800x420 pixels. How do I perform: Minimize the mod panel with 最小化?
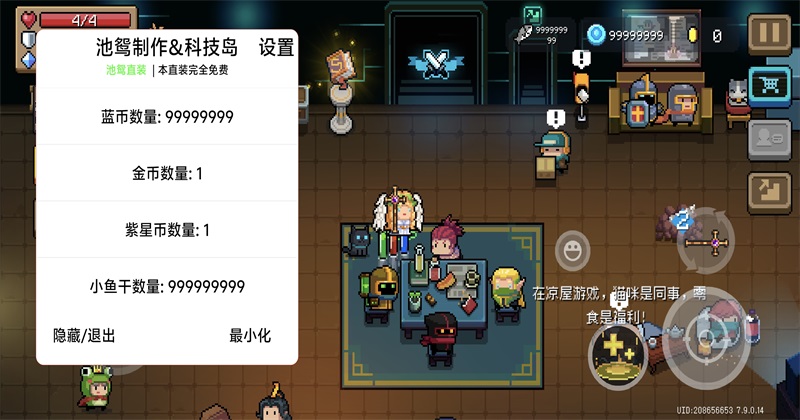[250, 336]
